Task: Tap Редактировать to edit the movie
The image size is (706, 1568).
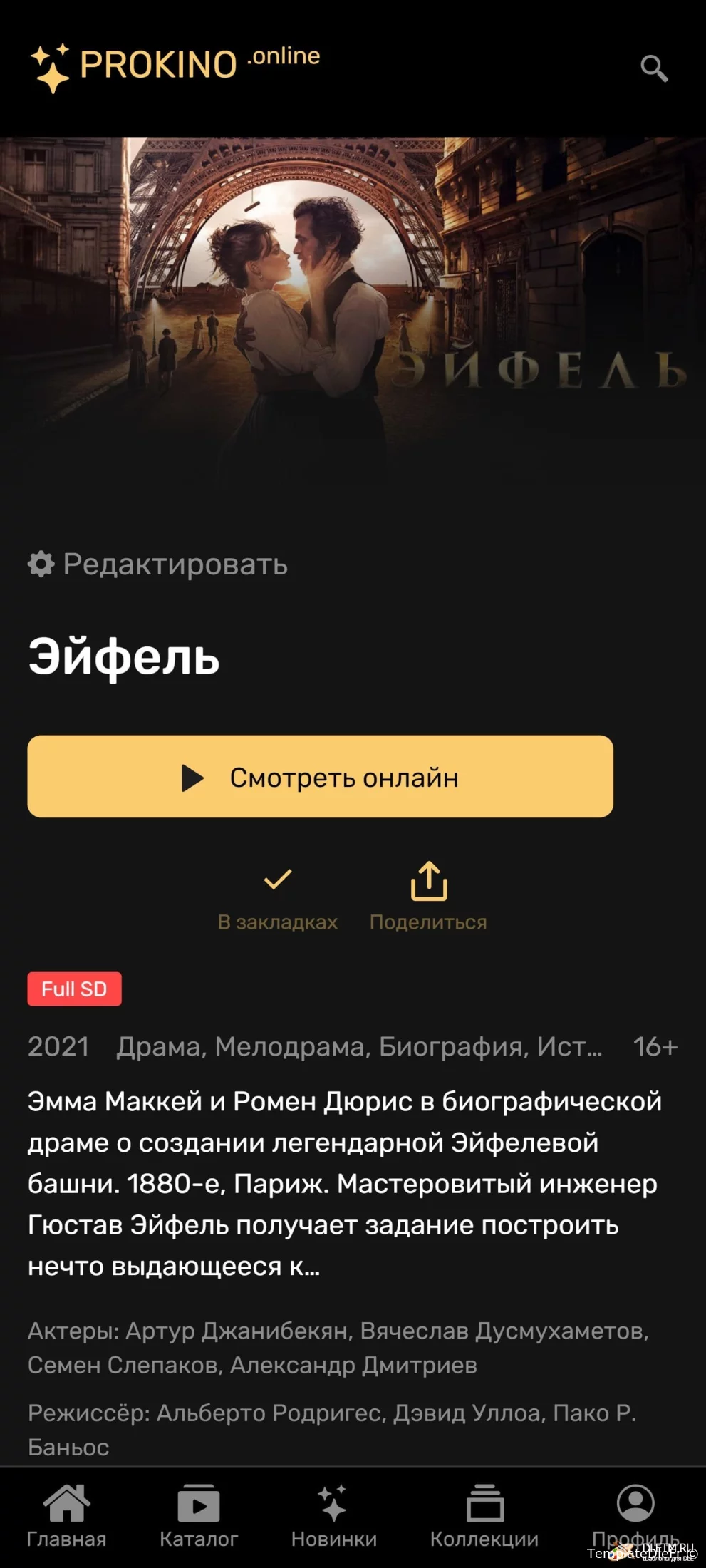Action: click(157, 564)
